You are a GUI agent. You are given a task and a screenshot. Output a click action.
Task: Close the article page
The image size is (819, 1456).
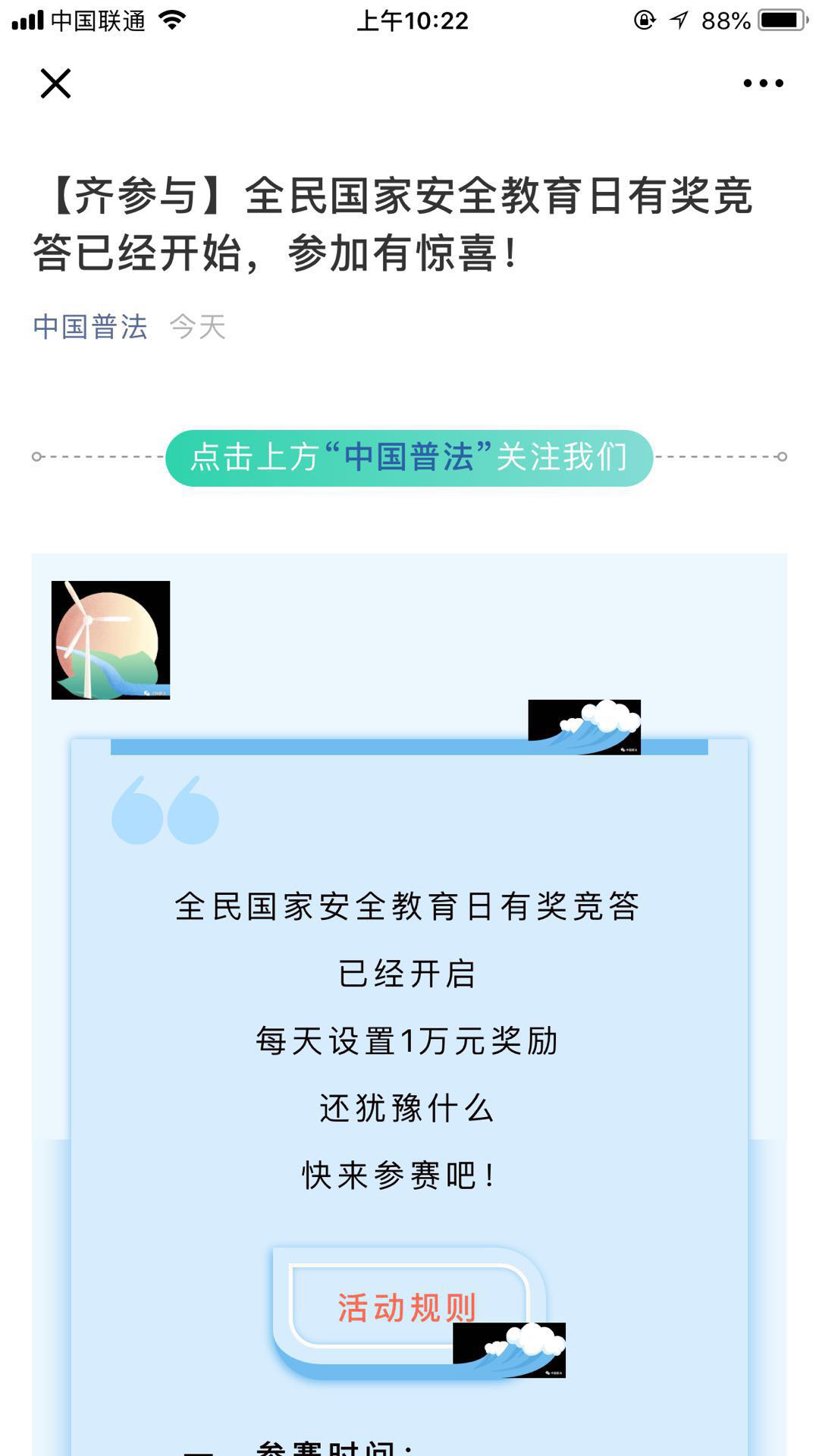click(x=55, y=83)
